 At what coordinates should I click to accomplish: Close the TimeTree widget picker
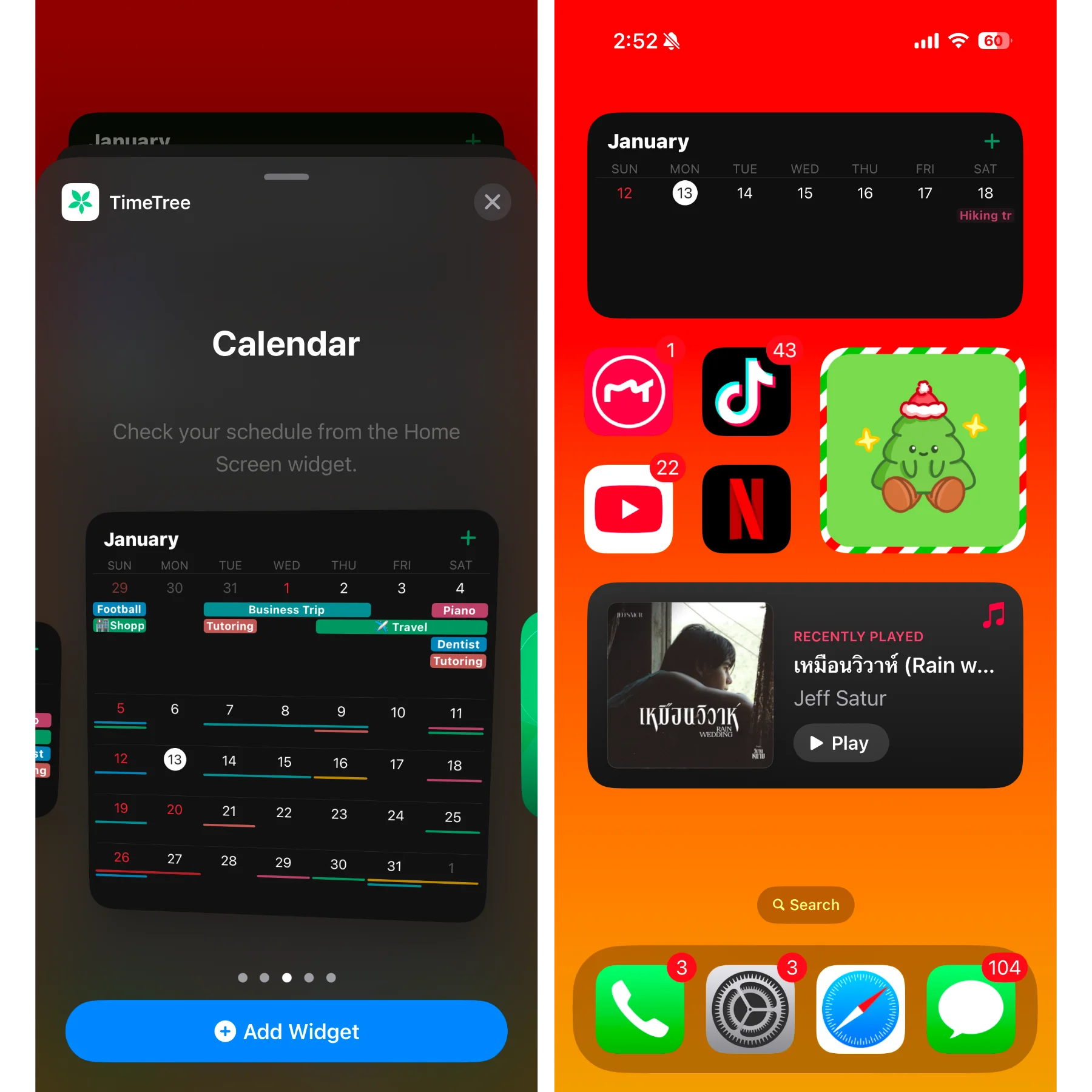coord(492,202)
